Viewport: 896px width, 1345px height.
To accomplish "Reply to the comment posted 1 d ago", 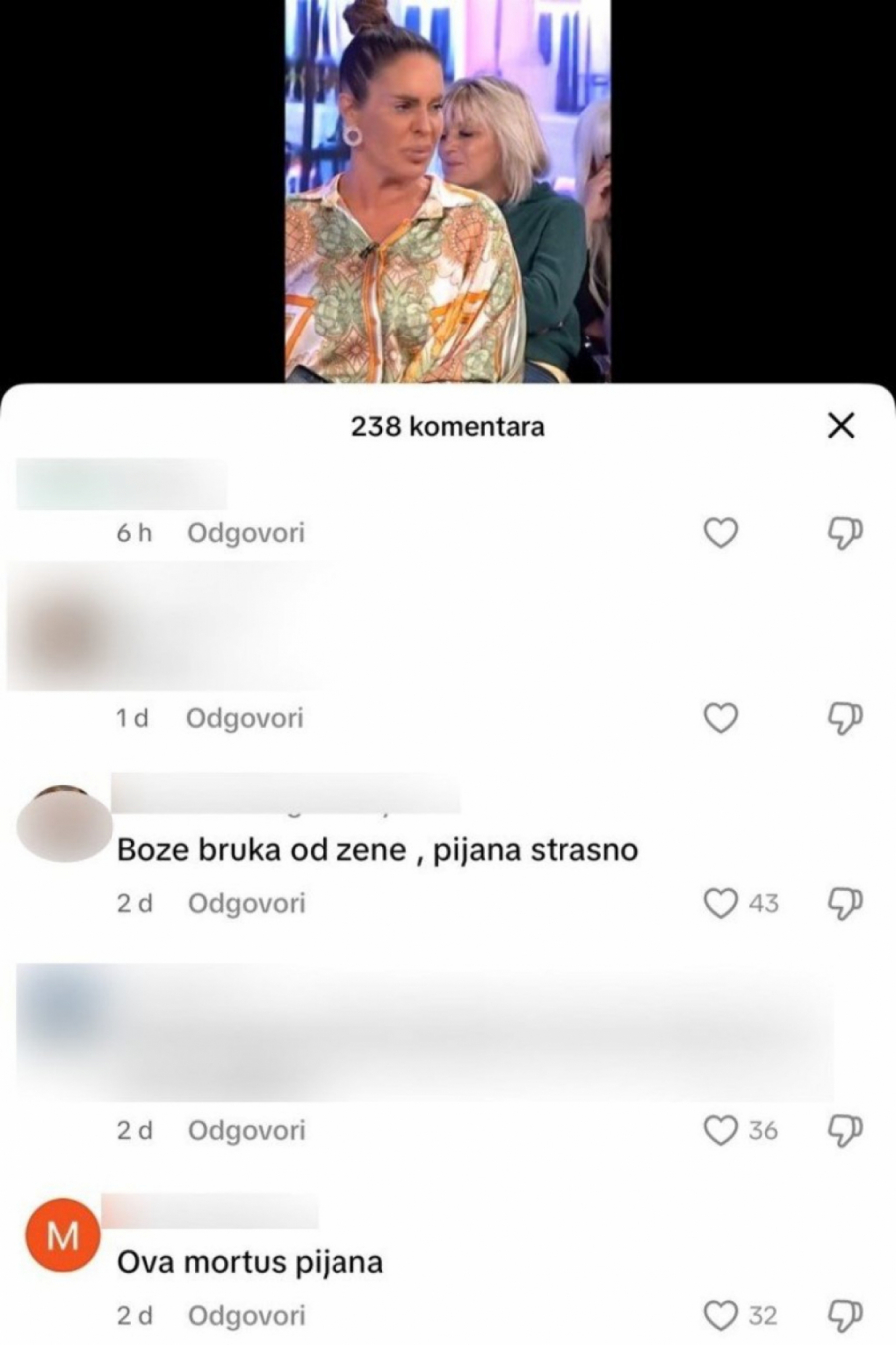I will 244,718.
